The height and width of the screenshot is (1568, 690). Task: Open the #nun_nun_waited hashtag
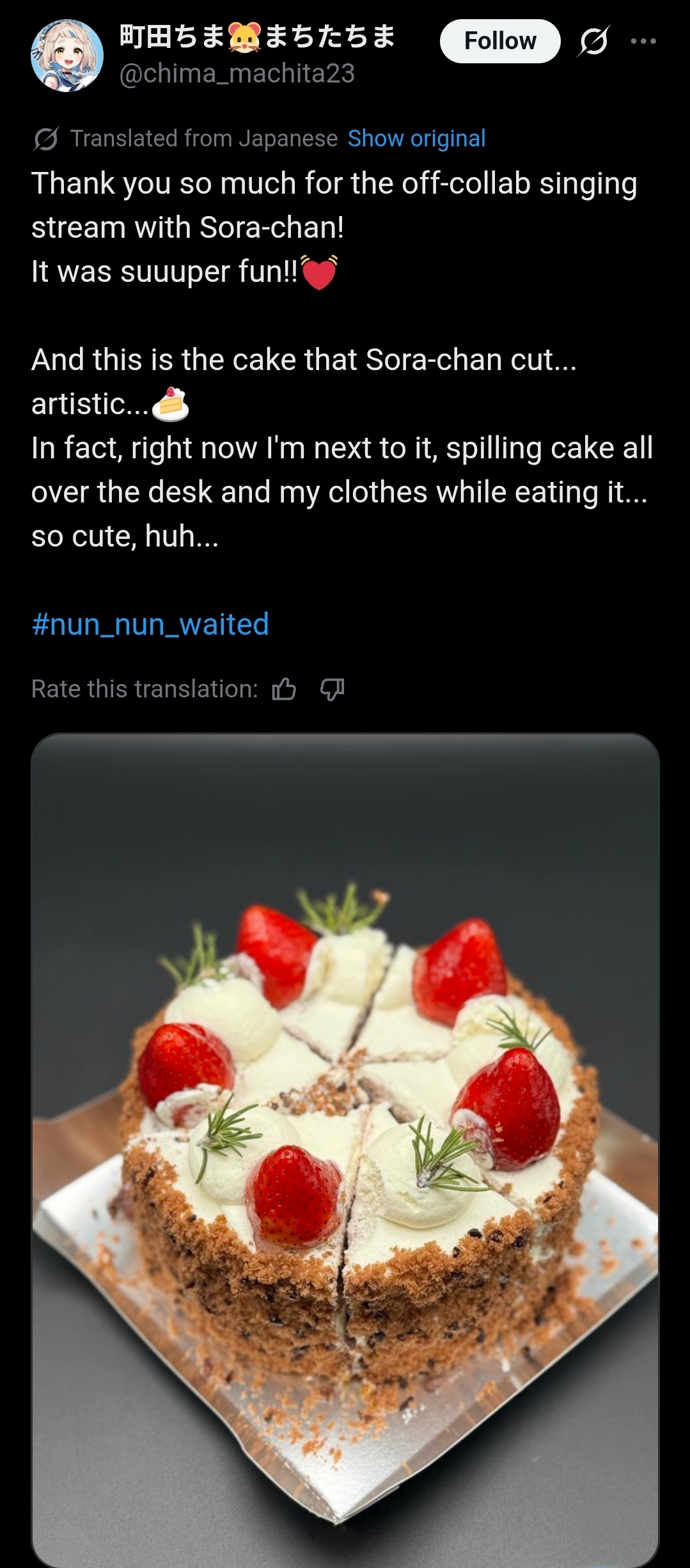(x=150, y=624)
